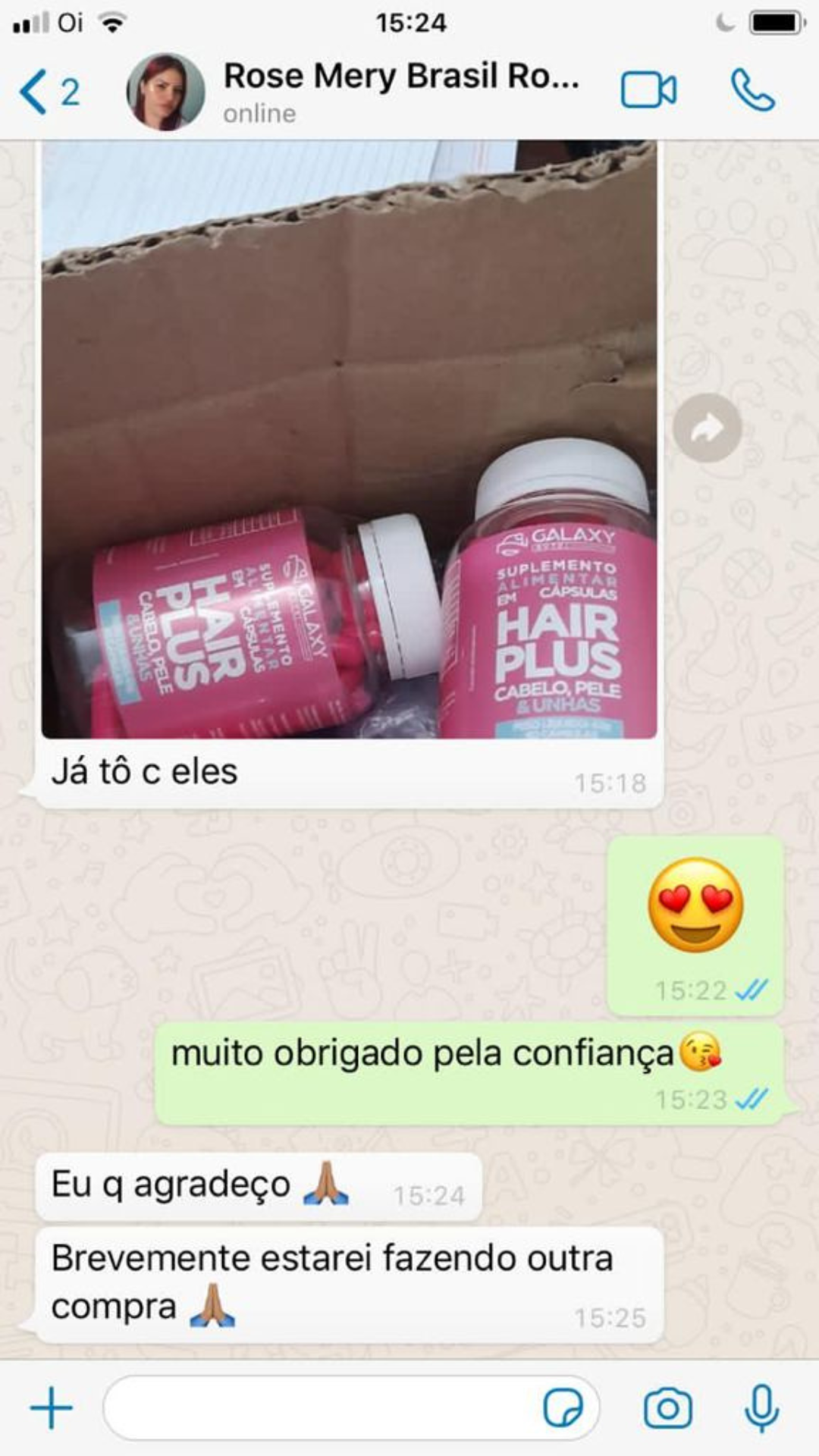819x1456 pixels.
Task: Start a voice call with Rose Mery
Action: coord(752,91)
